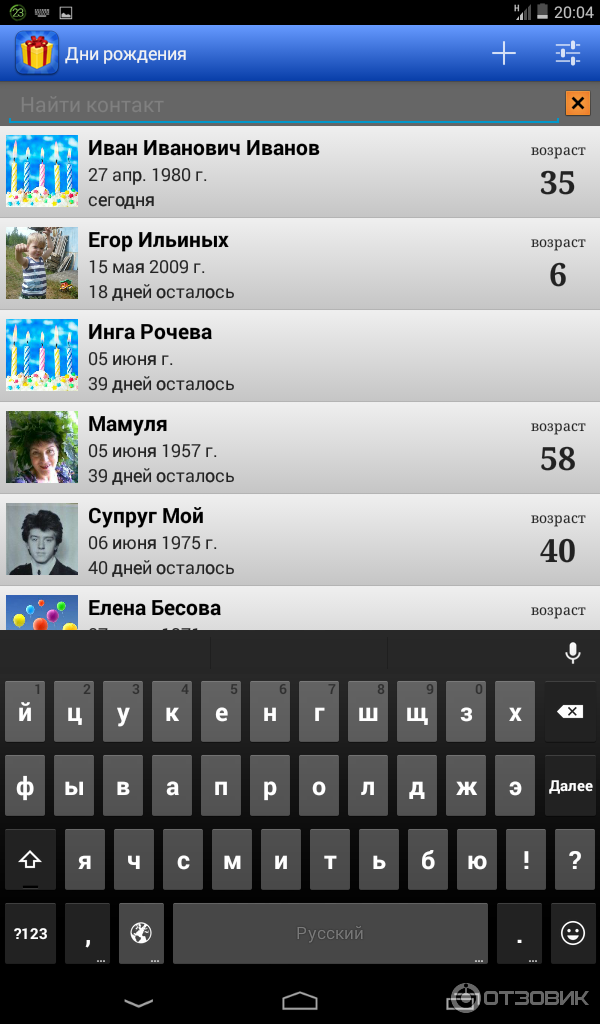This screenshot has height=1024, width=600.
Task: Switch keyboard to ?123 symbols
Action: pyautogui.click(x=30, y=934)
